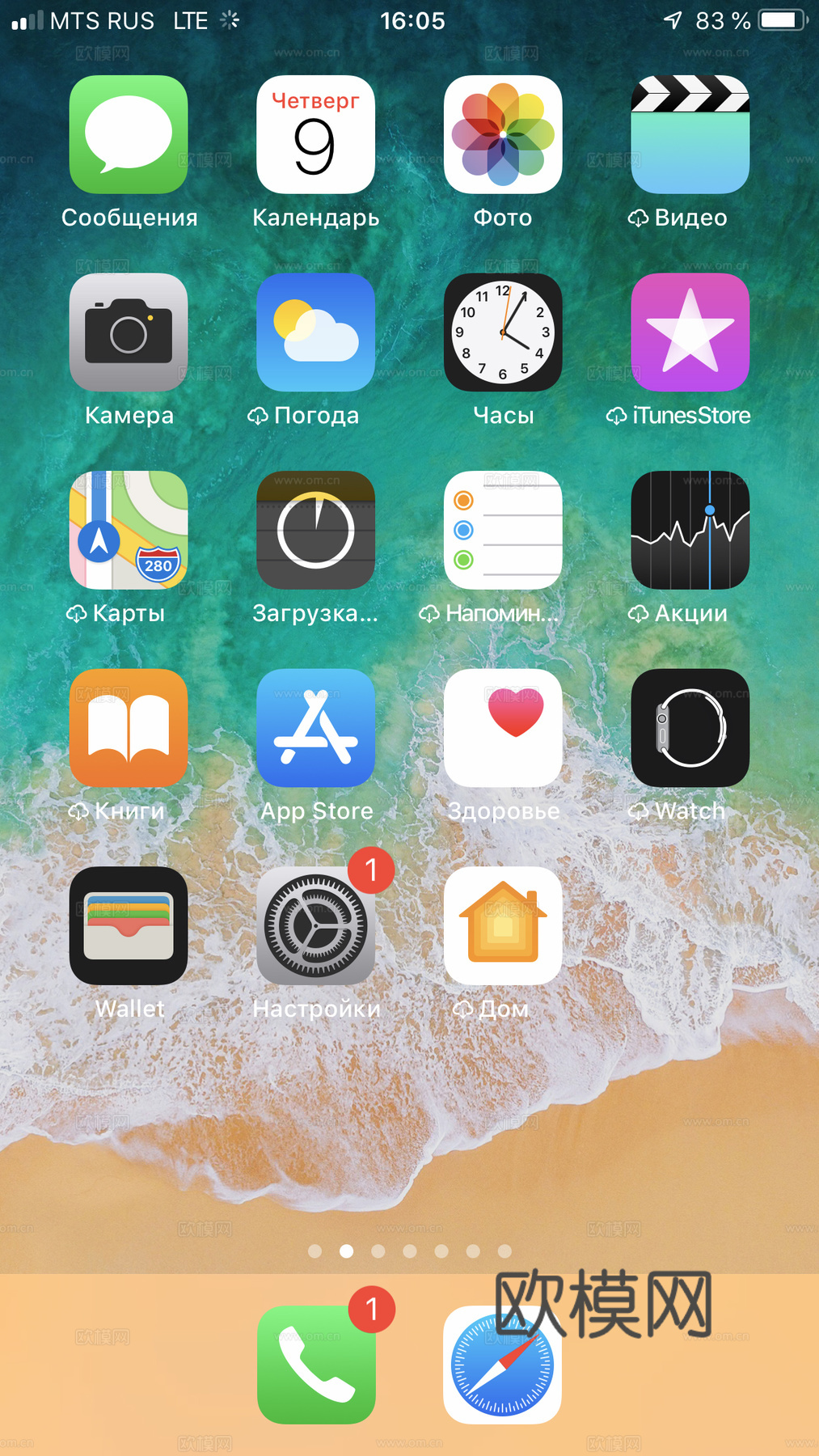
Task: Open Настройки with one badge
Action: point(315,925)
